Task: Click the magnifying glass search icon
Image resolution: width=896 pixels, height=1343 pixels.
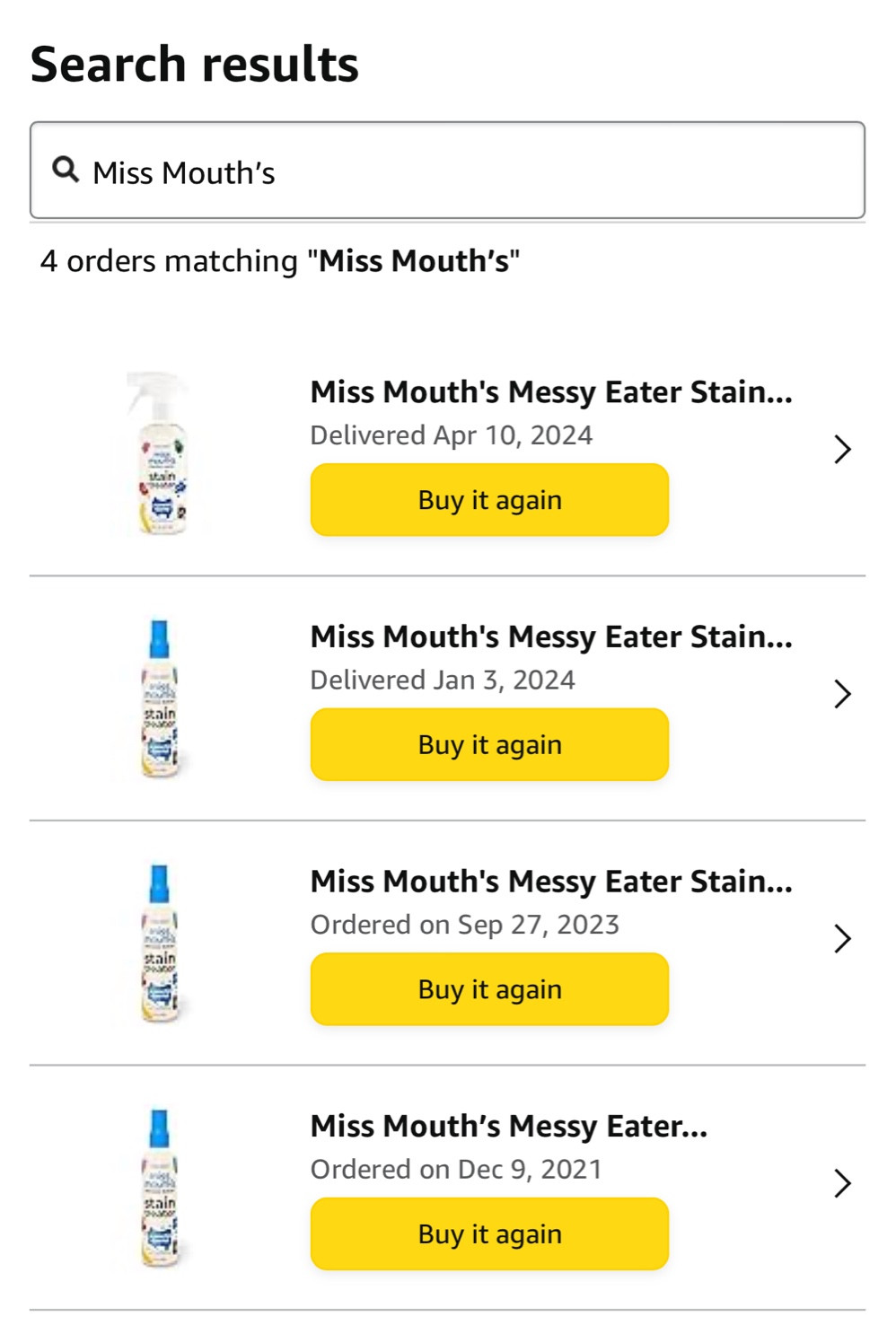Action: click(66, 170)
